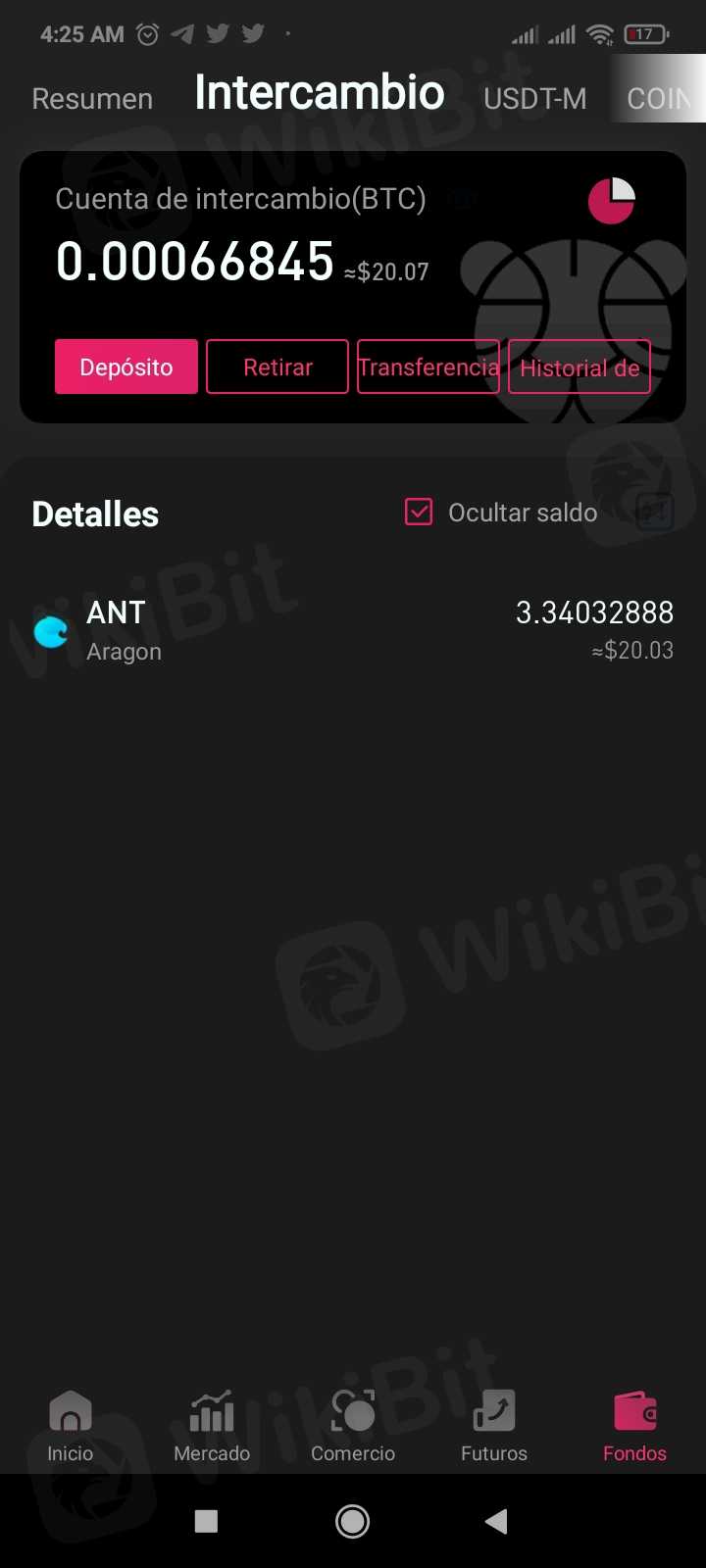
Task: Switch to the Comercio tab
Action: [353, 1426]
